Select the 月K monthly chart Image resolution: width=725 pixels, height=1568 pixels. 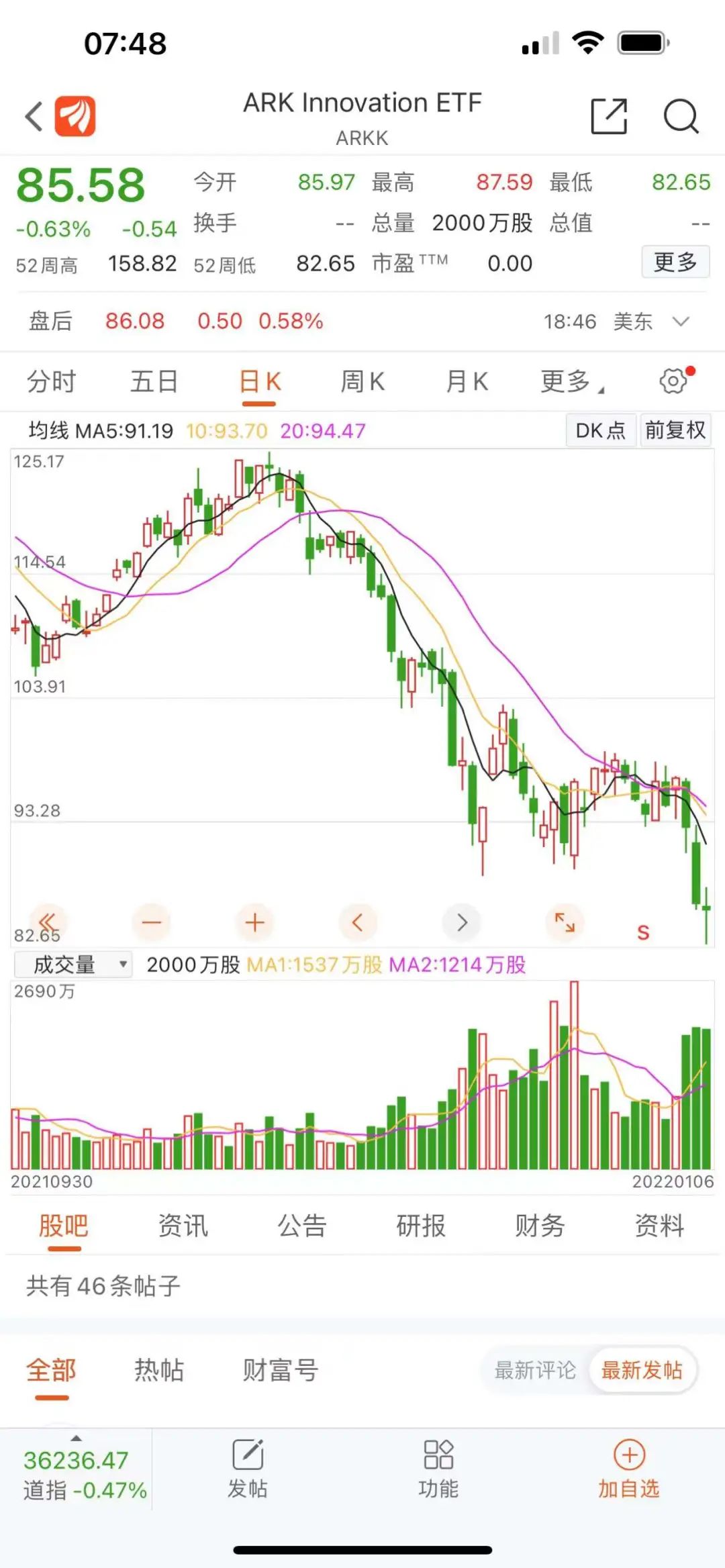tap(467, 382)
